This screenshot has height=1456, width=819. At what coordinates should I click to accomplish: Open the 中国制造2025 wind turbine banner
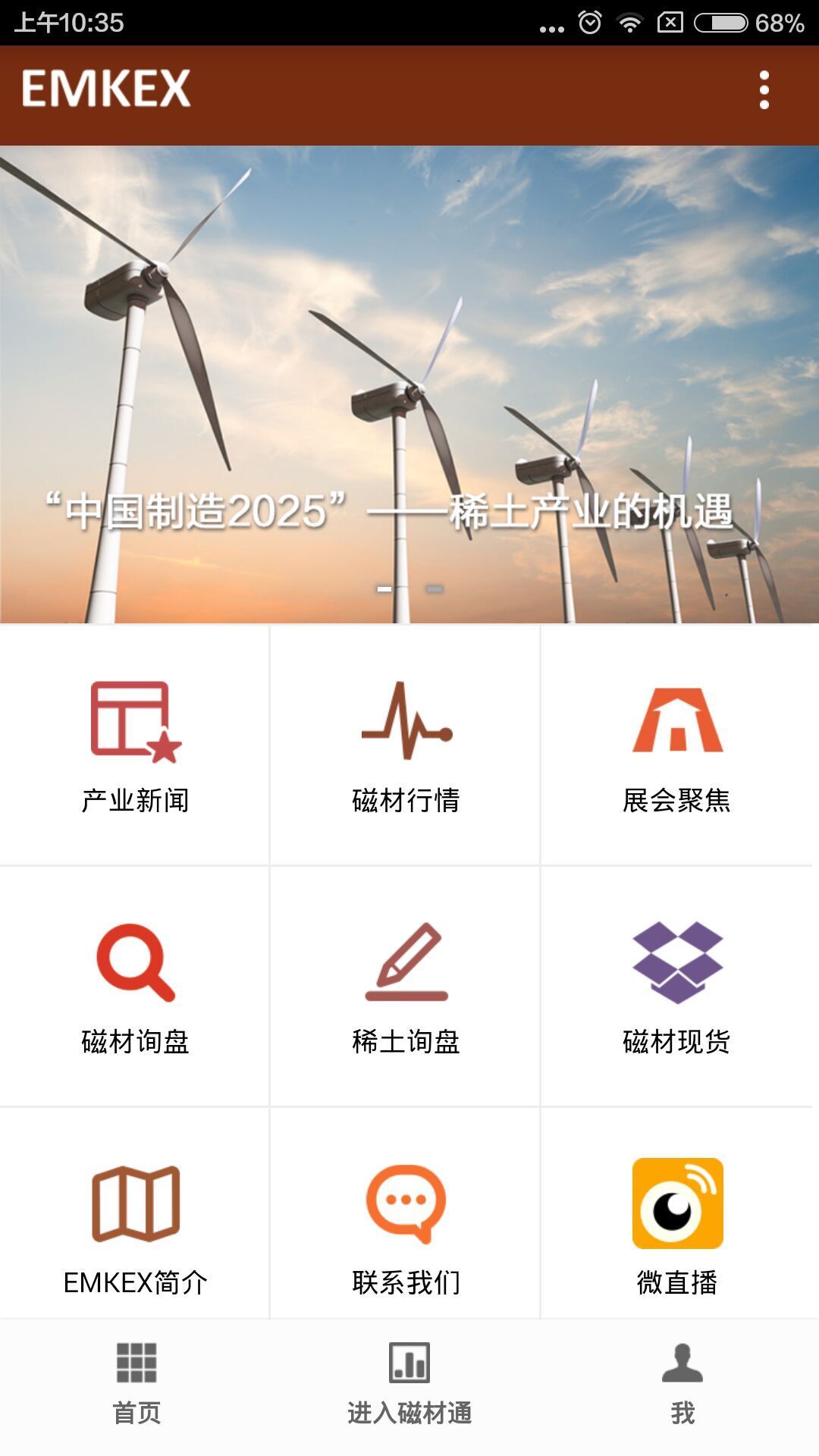tap(409, 384)
